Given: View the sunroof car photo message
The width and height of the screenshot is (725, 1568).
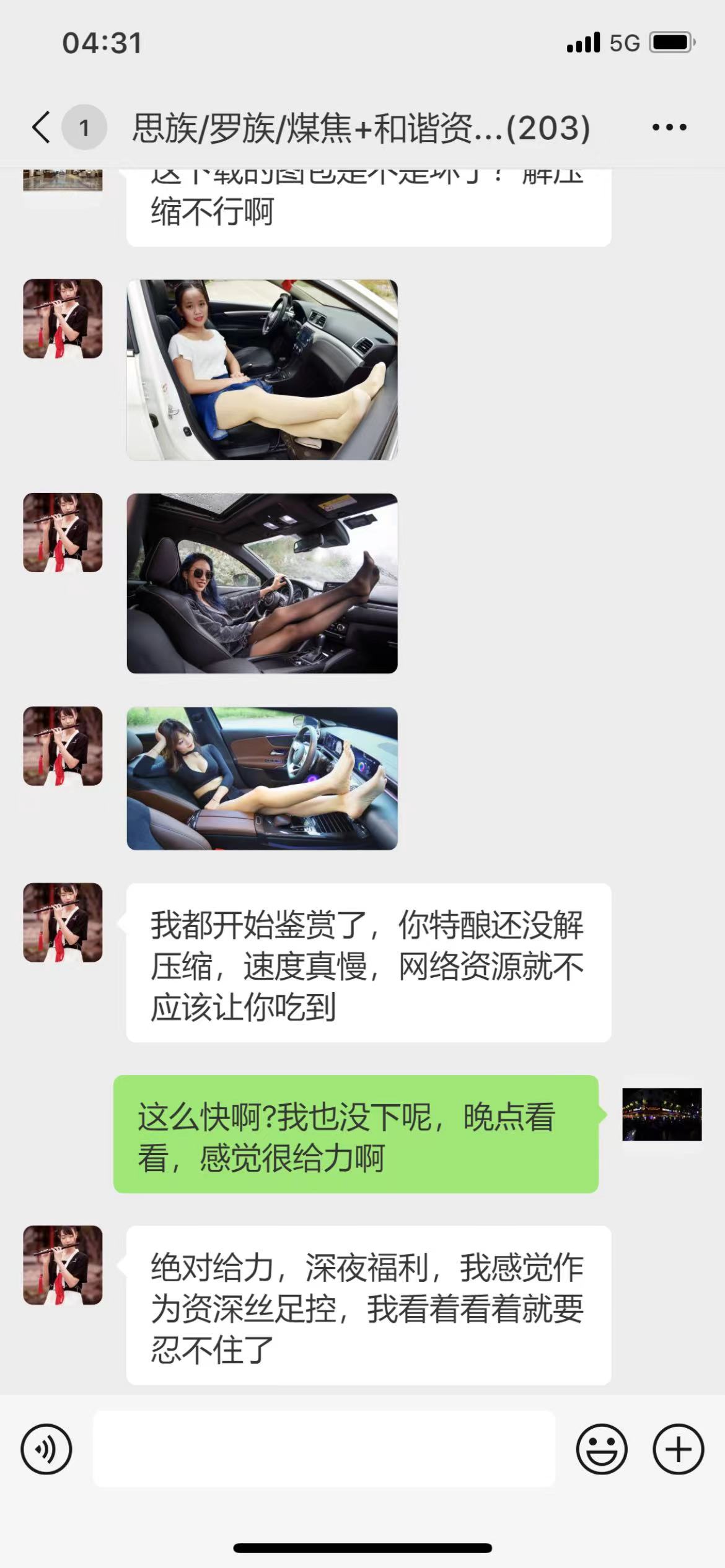Looking at the screenshot, I should (262, 583).
